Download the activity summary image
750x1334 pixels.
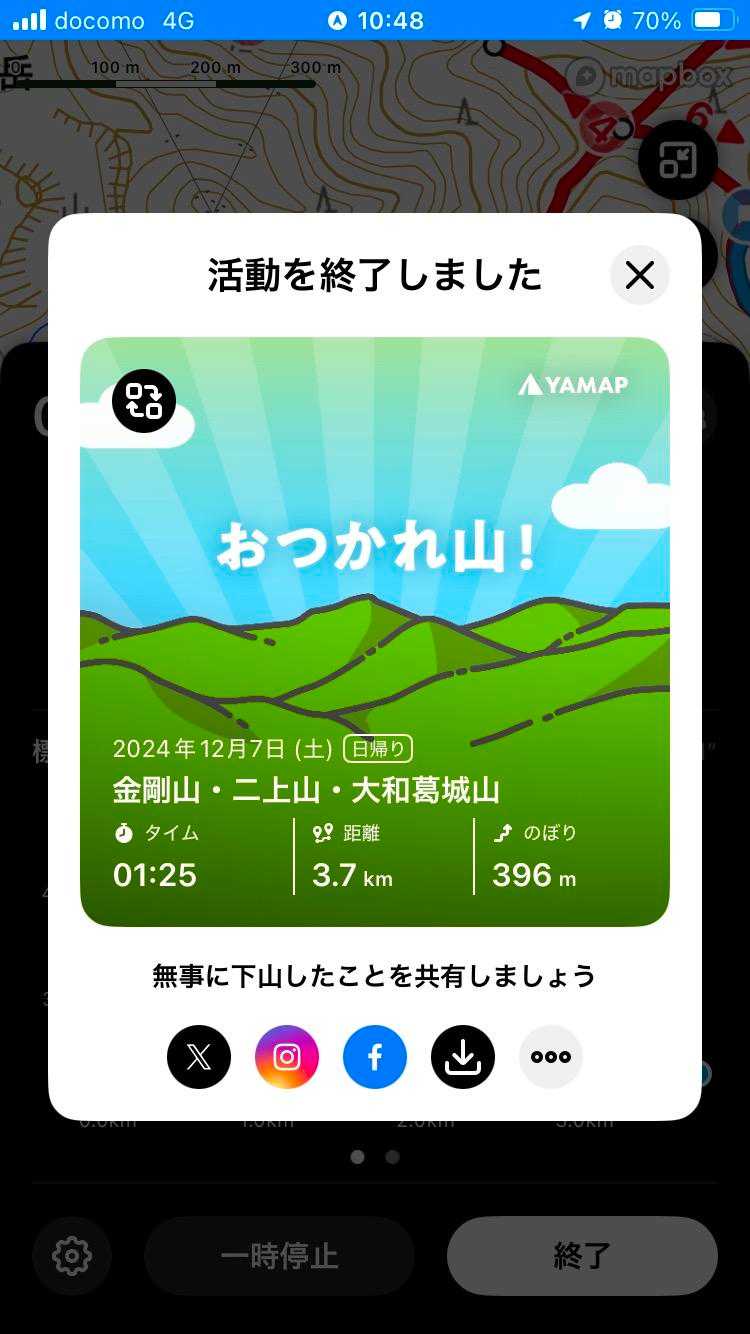click(463, 1057)
